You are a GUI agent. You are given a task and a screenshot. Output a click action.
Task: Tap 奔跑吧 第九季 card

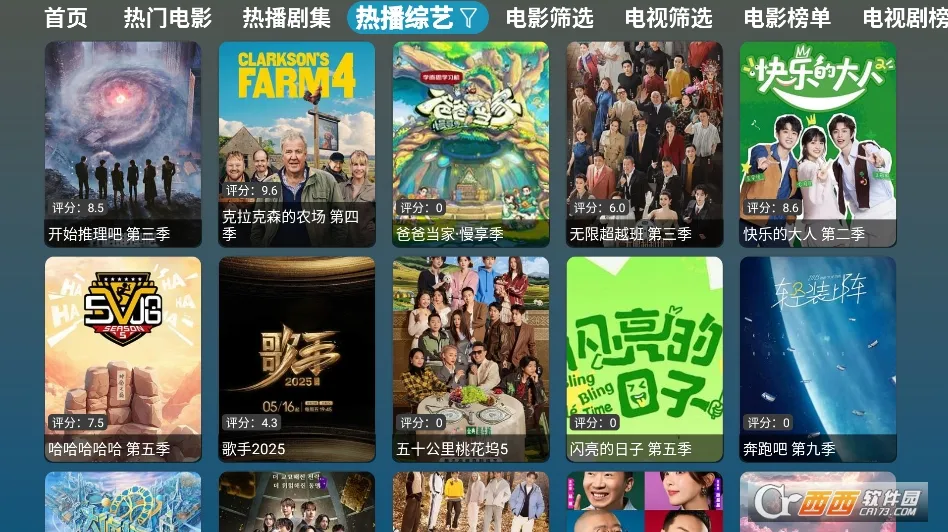pos(817,359)
